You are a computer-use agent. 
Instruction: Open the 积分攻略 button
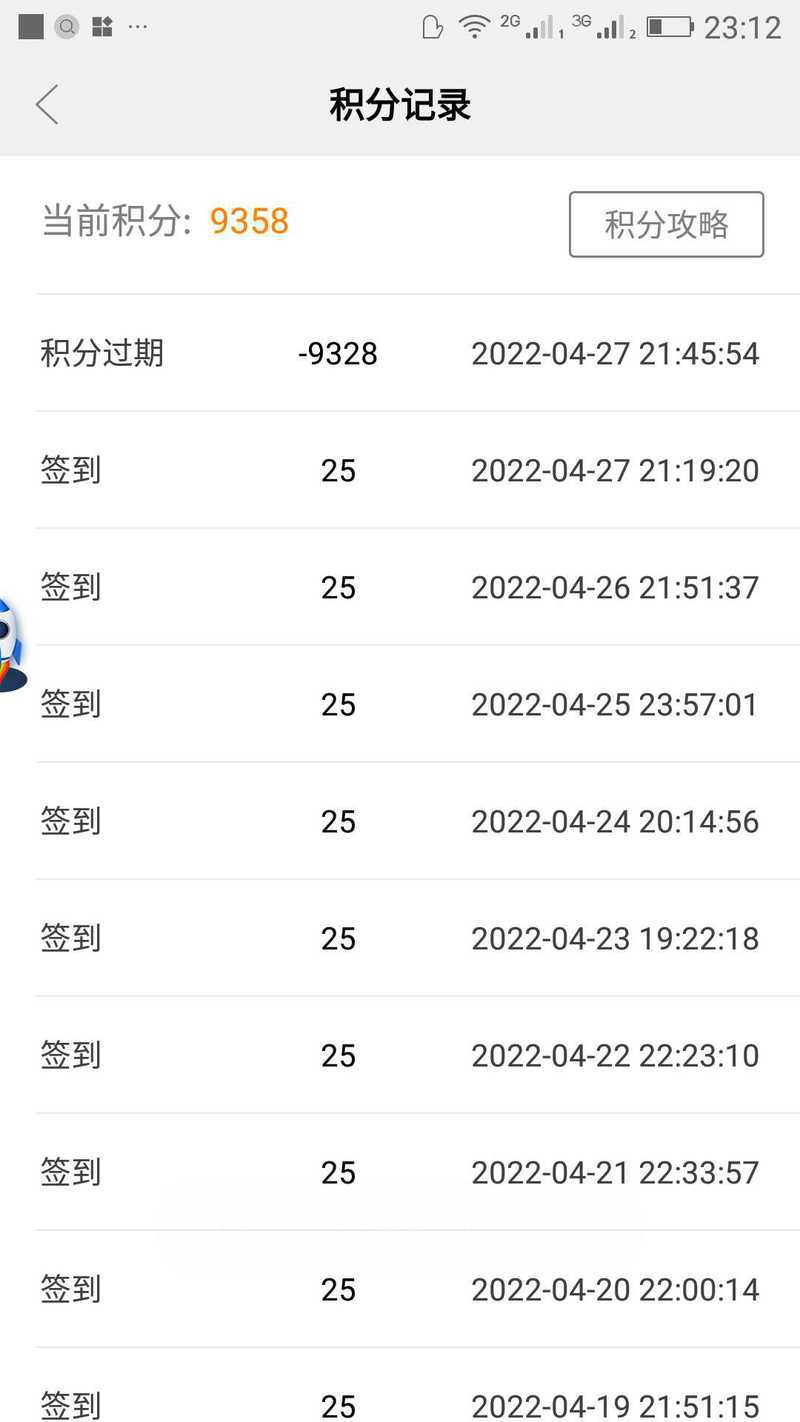pos(666,224)
